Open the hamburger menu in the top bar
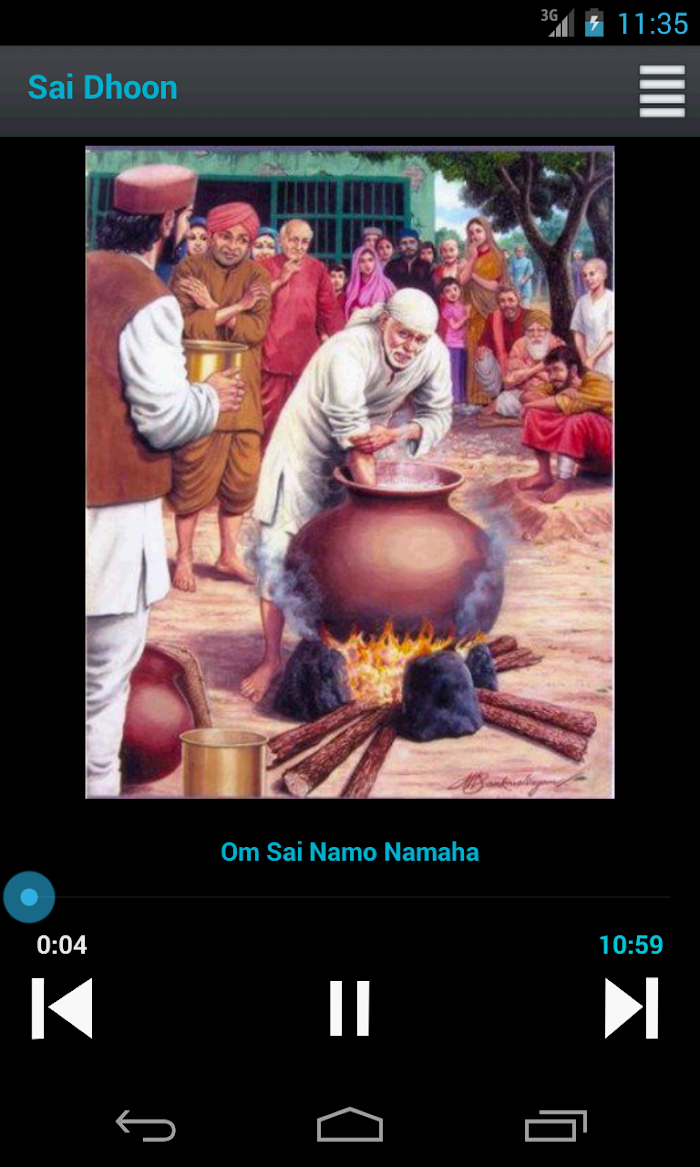 [661, 91]
